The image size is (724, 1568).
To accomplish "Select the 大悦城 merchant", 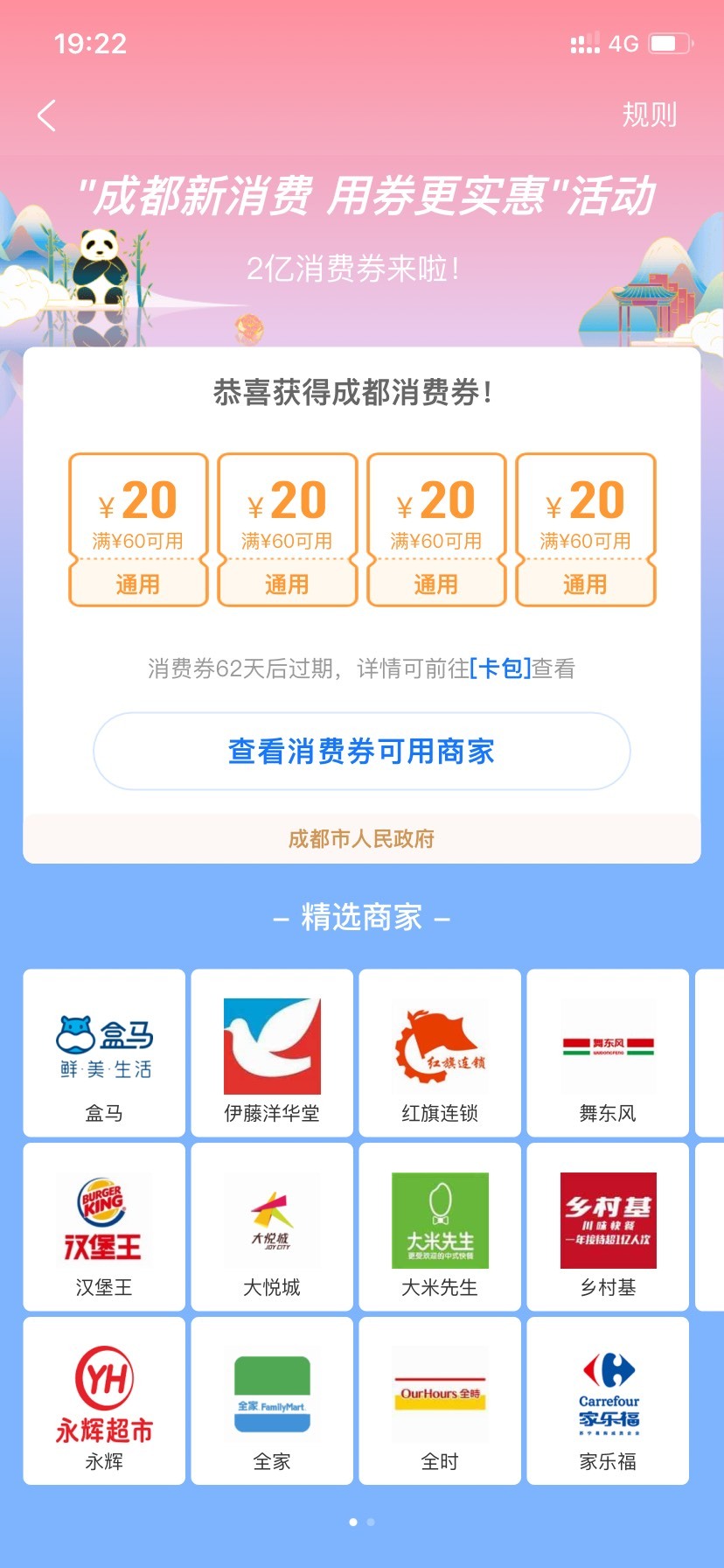I will [272, 1227].
